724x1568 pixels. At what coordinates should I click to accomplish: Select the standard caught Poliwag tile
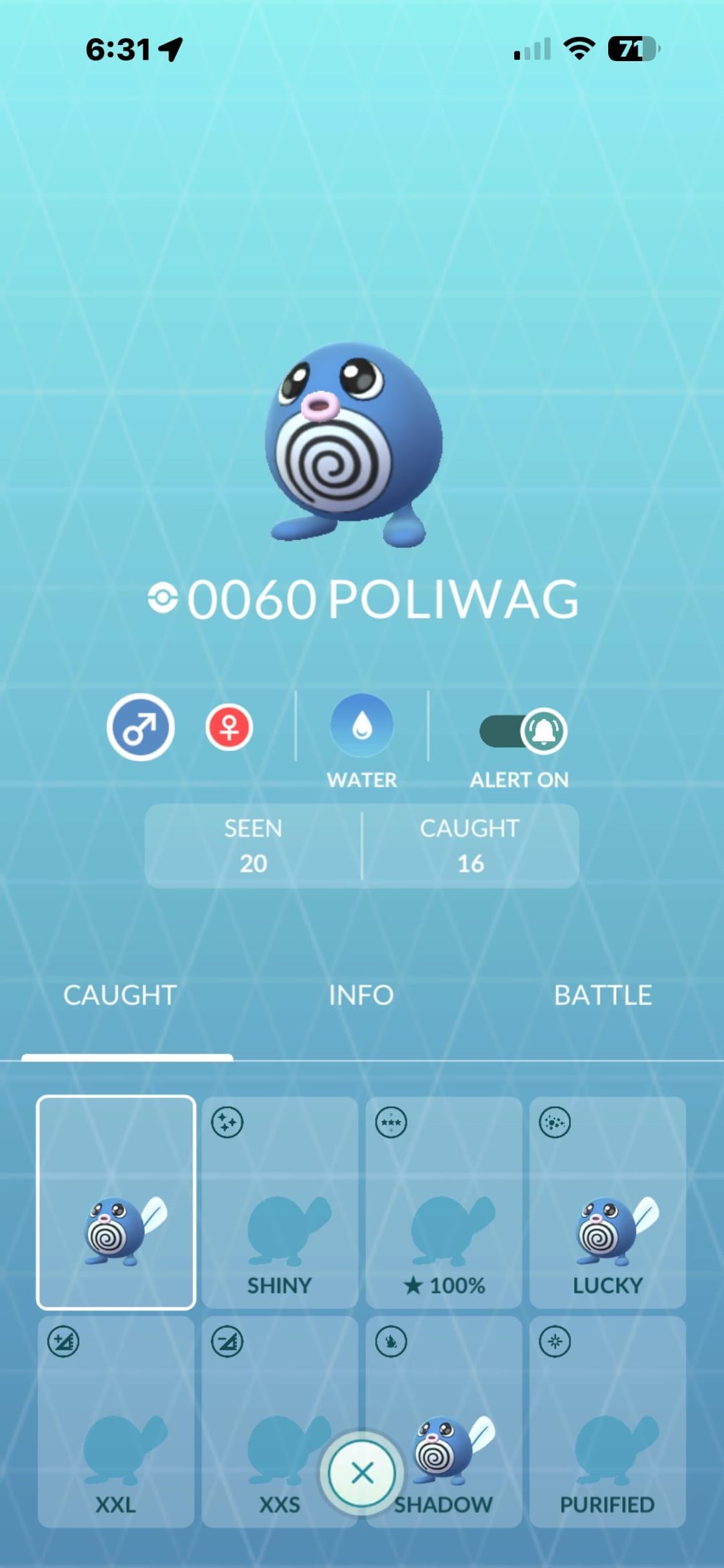coord(116,1202)
